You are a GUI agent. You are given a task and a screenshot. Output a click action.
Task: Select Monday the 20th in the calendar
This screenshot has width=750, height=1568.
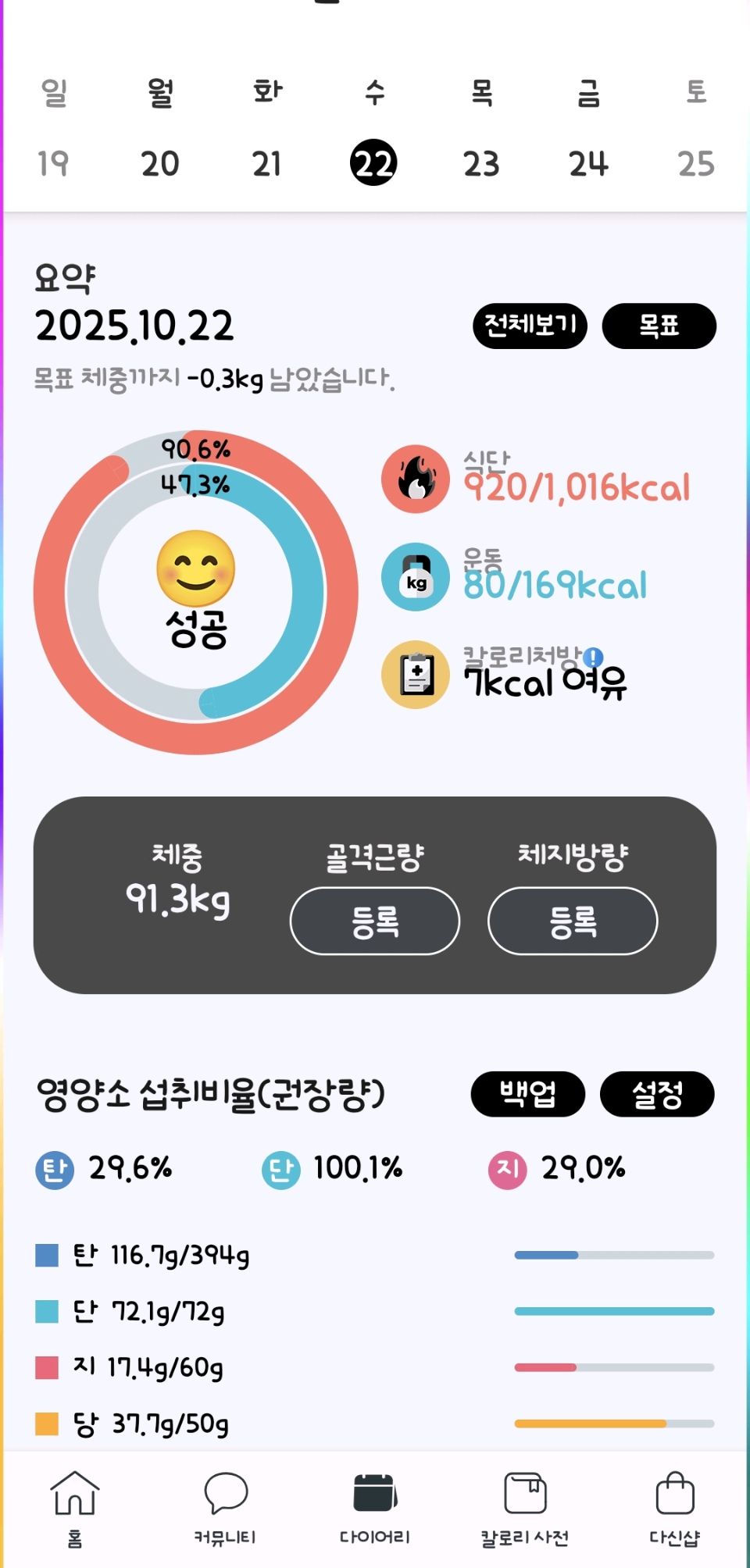160,163
